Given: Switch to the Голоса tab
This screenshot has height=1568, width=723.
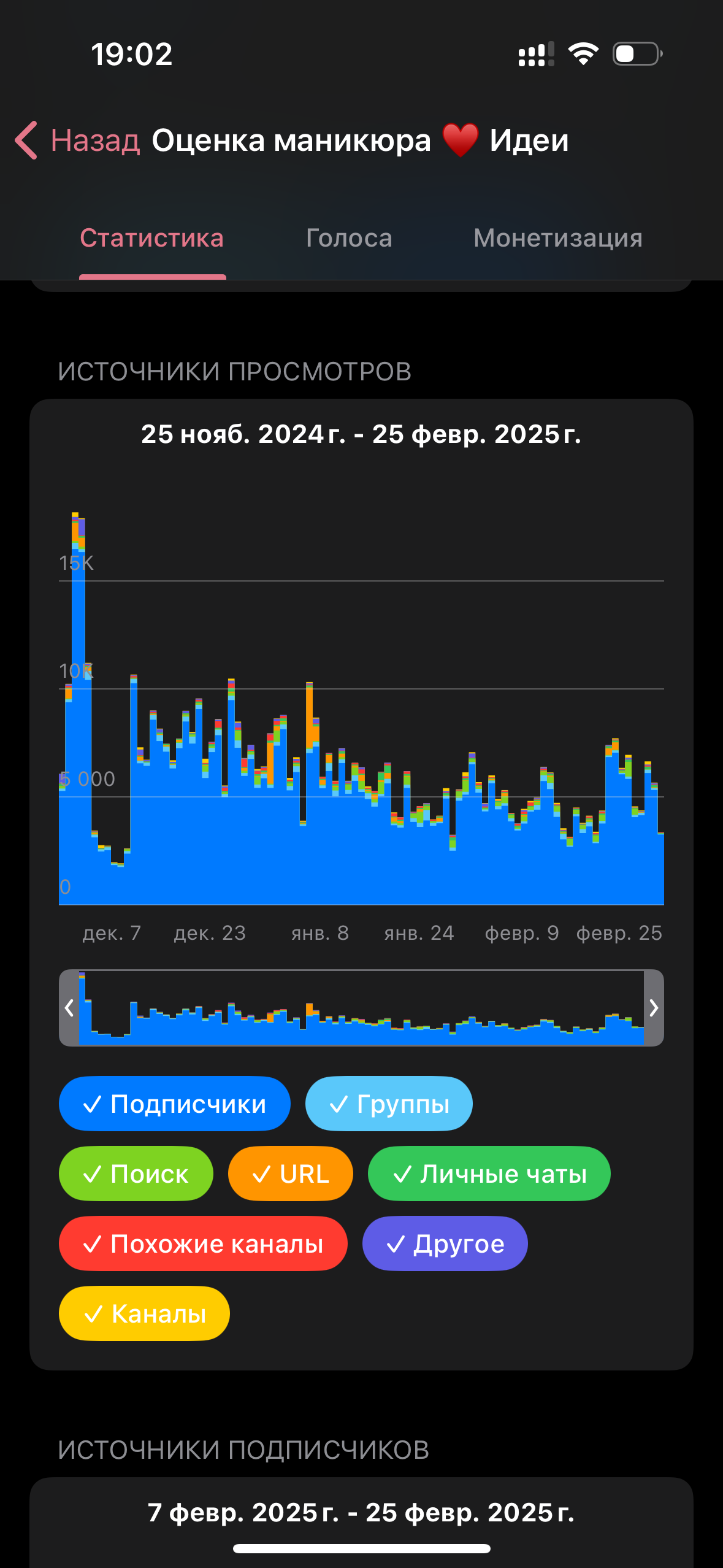Looking at the screenshot, I should point(349,238).
